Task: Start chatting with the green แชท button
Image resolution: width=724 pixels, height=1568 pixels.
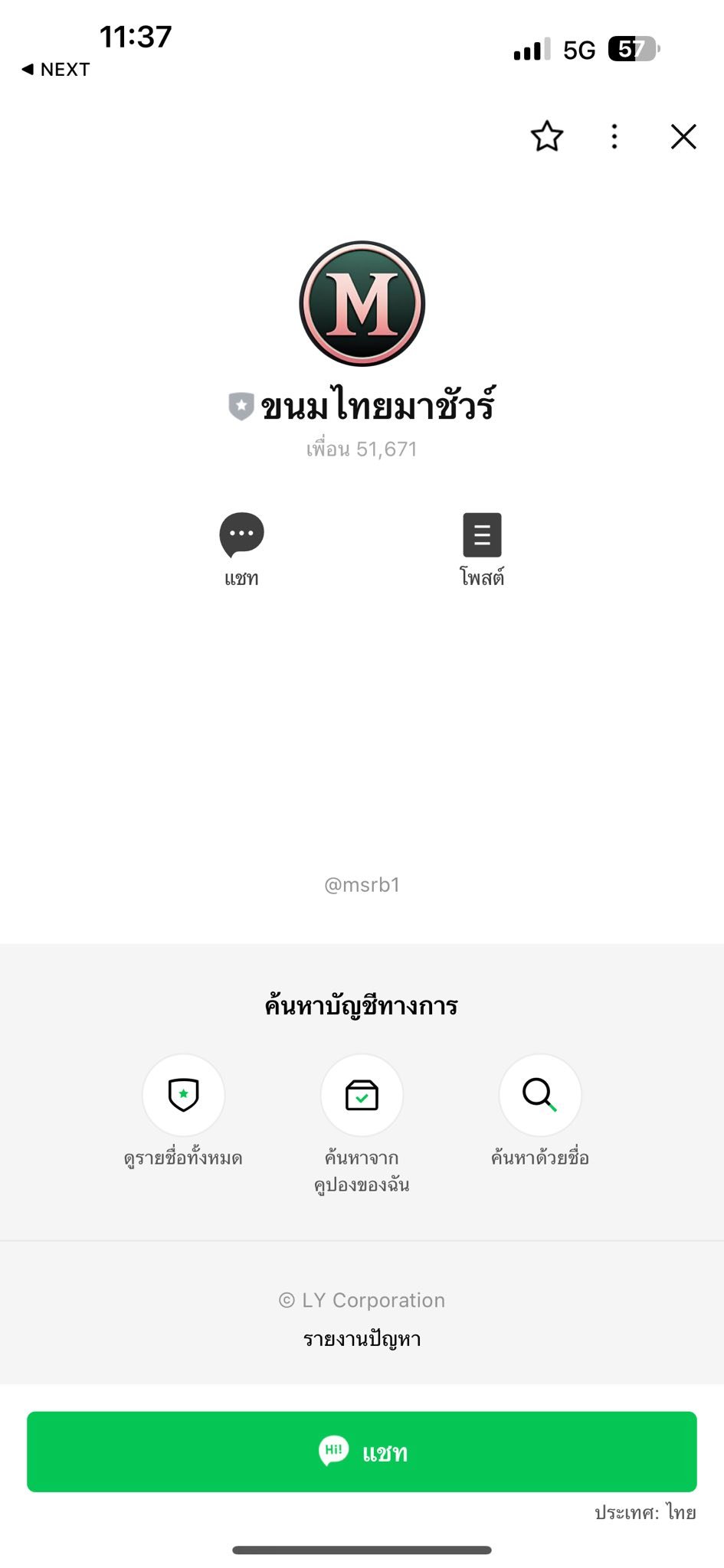Action: pos(362,1452)
